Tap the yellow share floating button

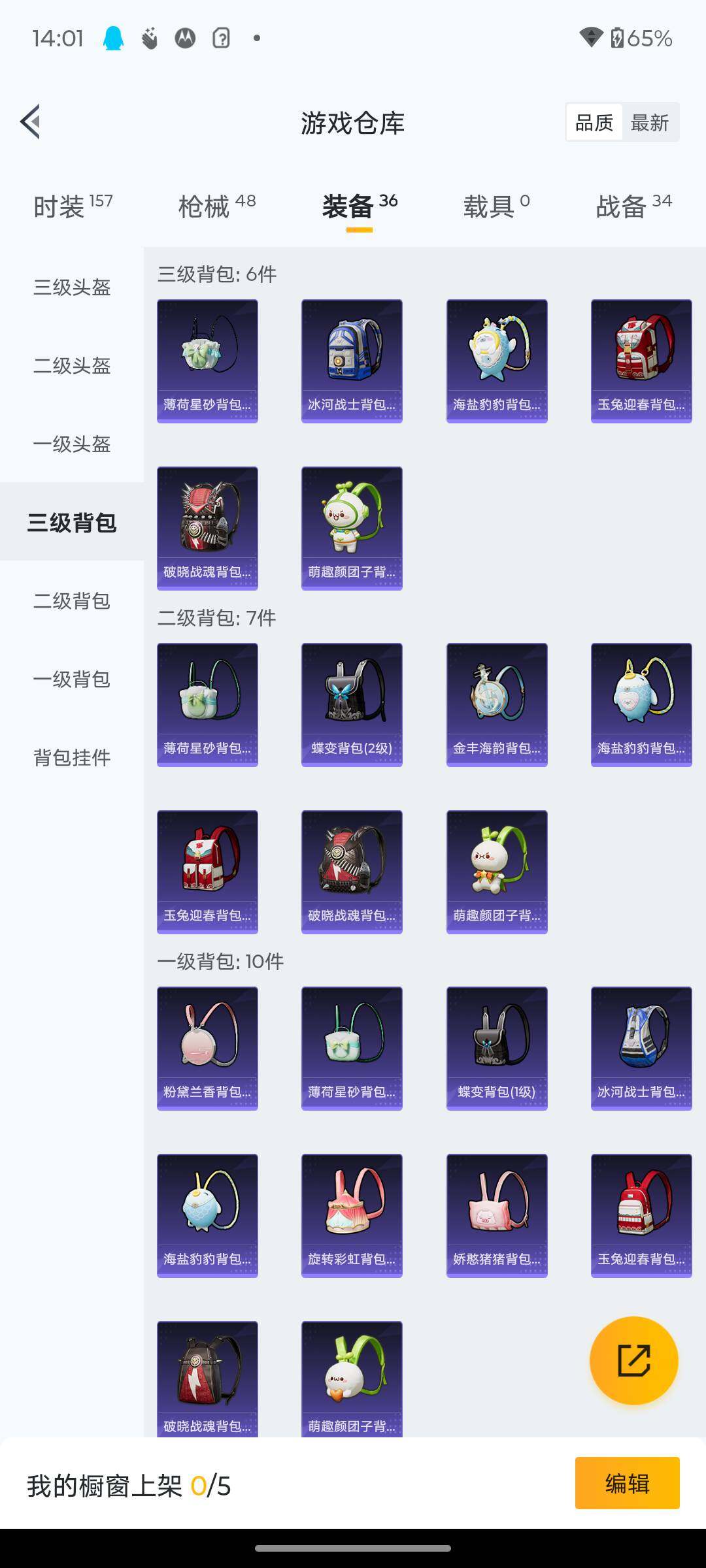click(633, 1360)
